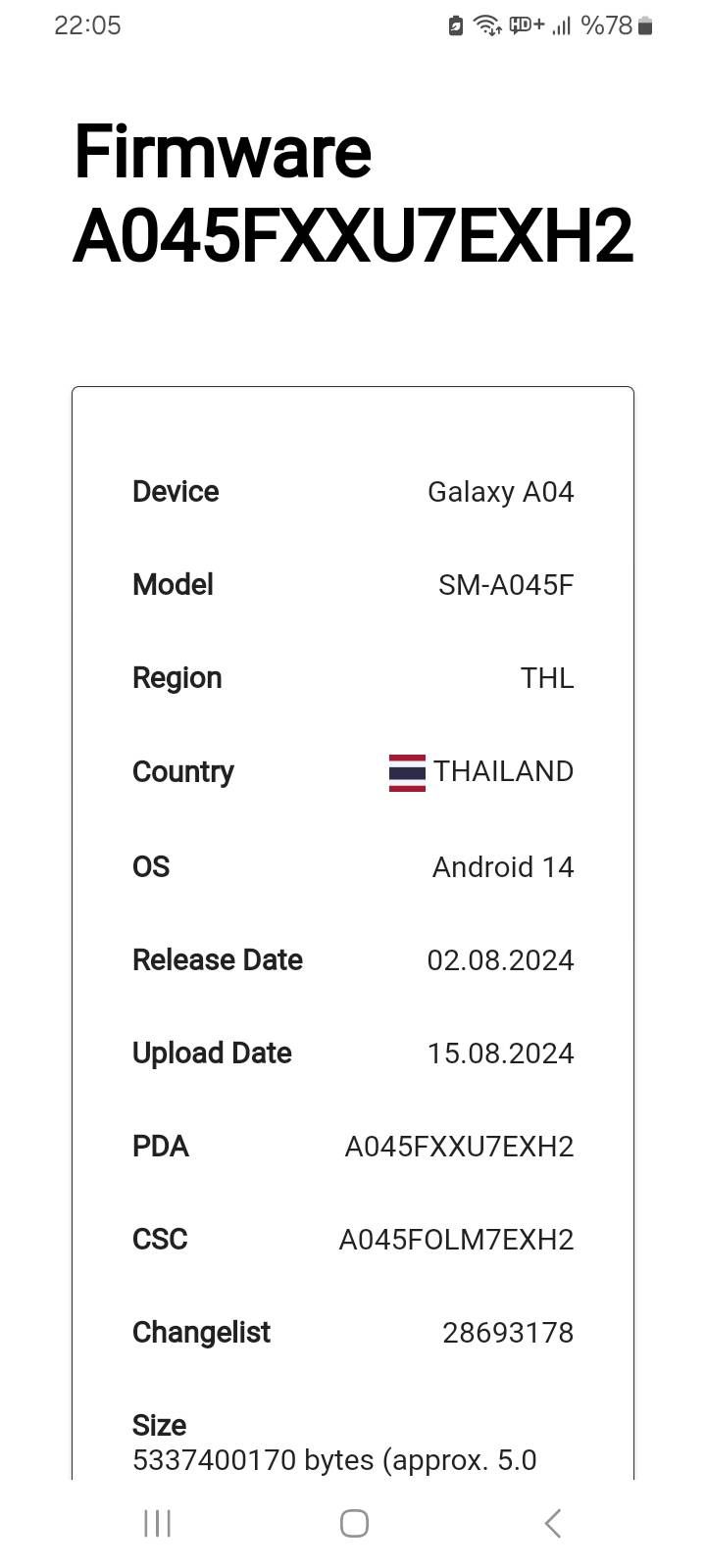Tap the Release Date 02.08.2024

502,960
